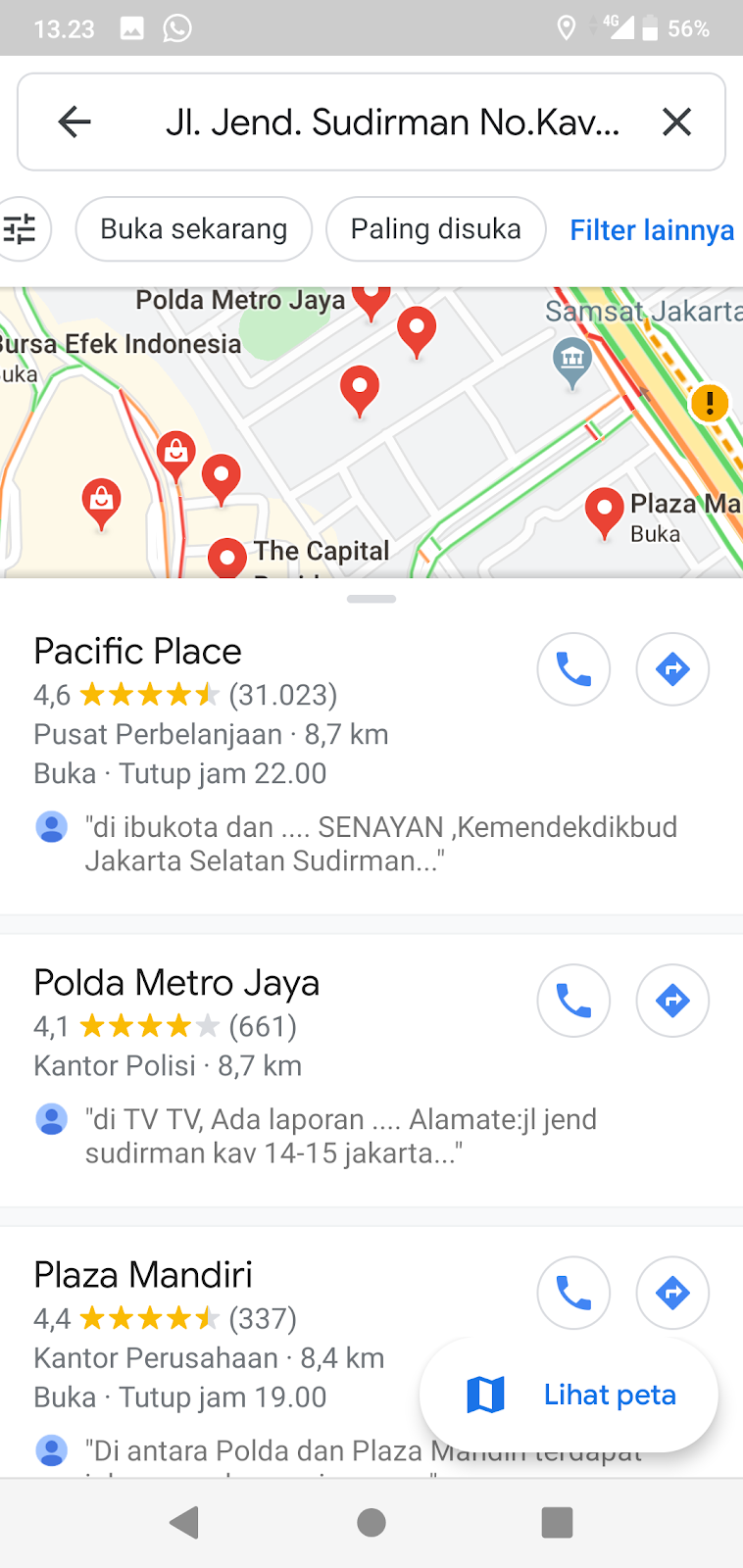Call Polda Metro Jaya
Image resolution: width=743 pixels, height=1568 pixels.
pos(573,1000)
